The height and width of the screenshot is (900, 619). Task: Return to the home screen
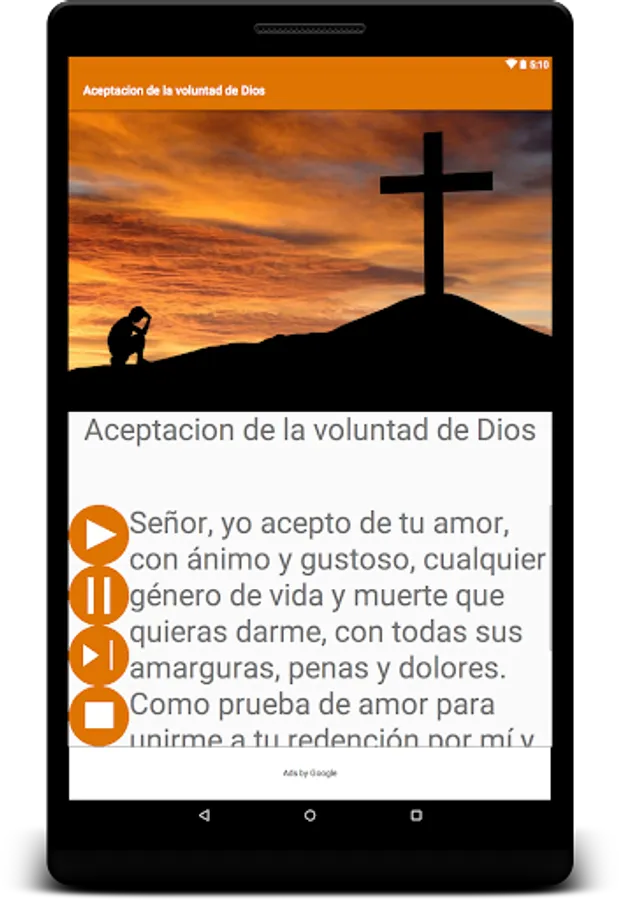[310, 815]
